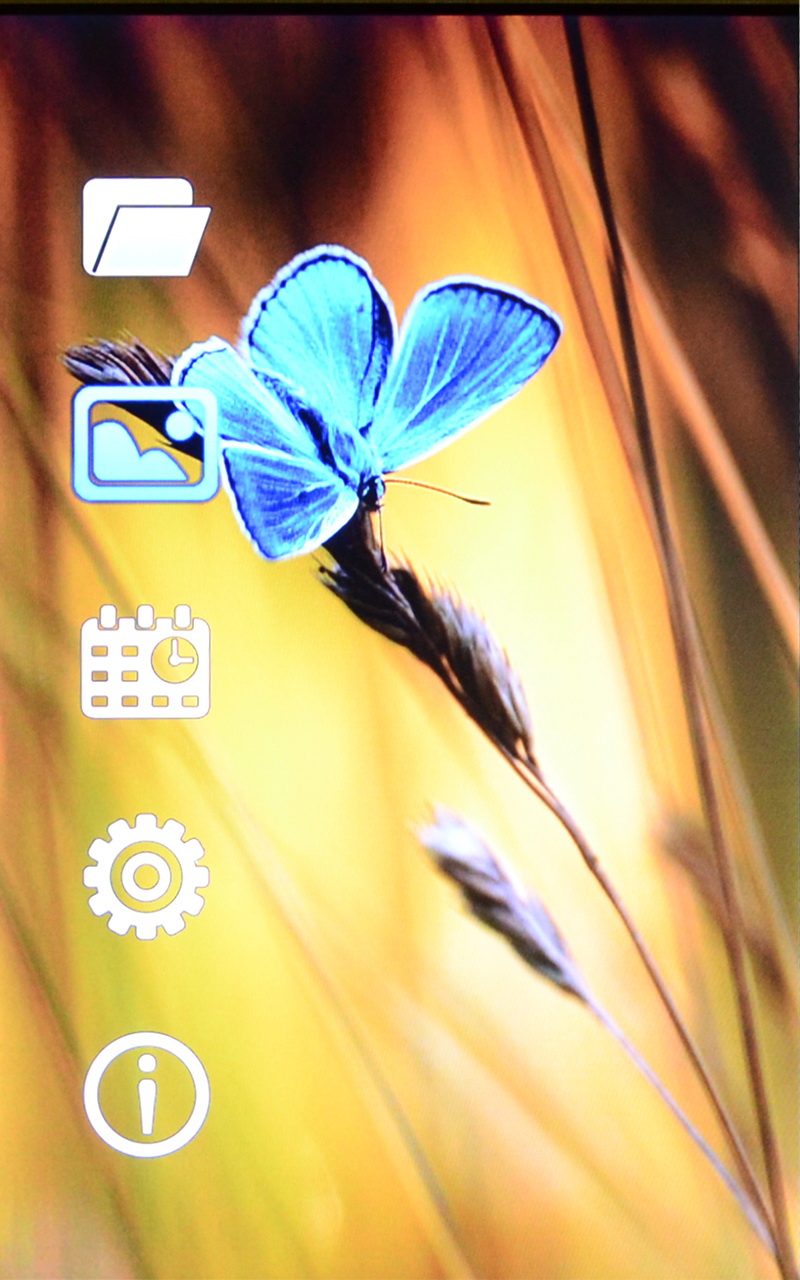Open the calendar and clock icon
The height and width of the screenshot is (1280, 800).
tap(146, 661)
